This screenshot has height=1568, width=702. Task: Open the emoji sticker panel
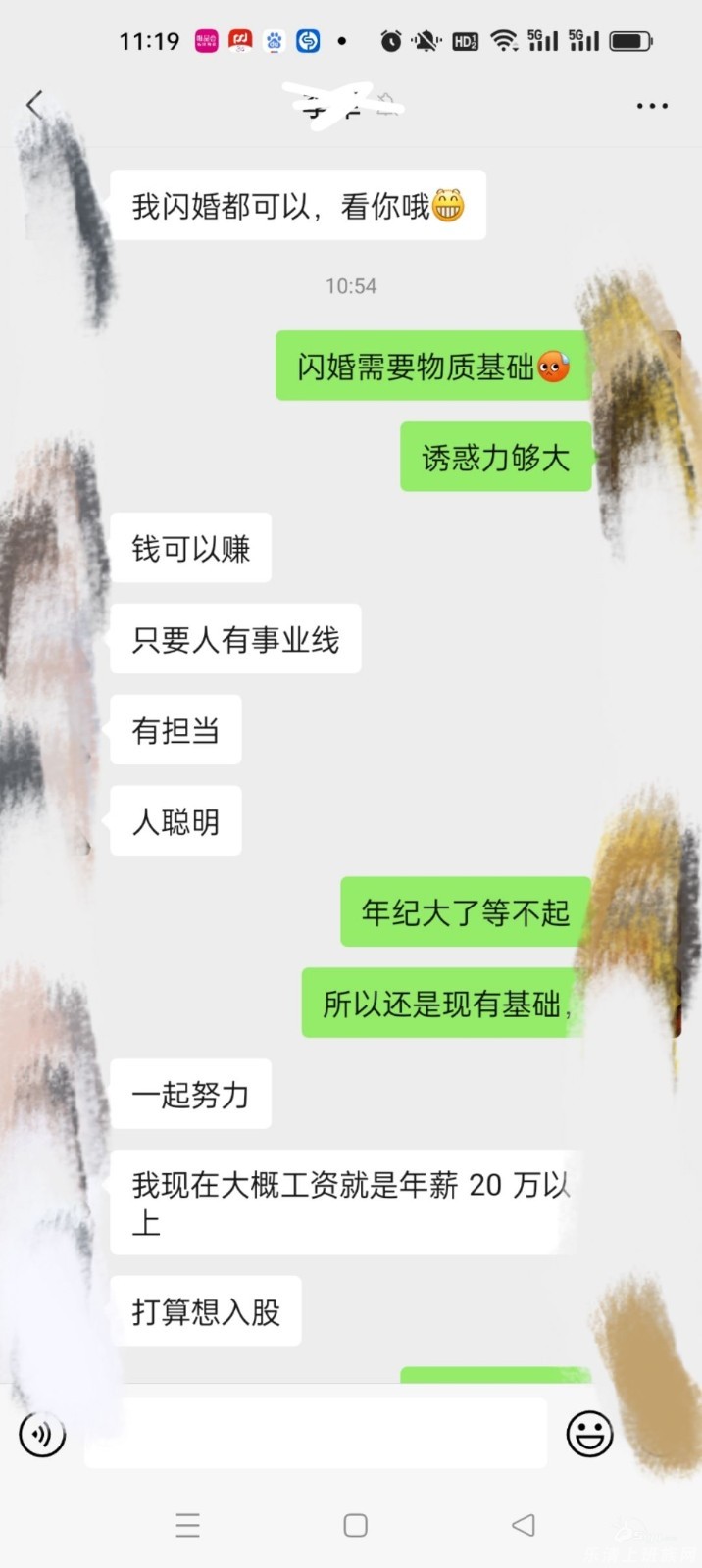click(589, 1435)
